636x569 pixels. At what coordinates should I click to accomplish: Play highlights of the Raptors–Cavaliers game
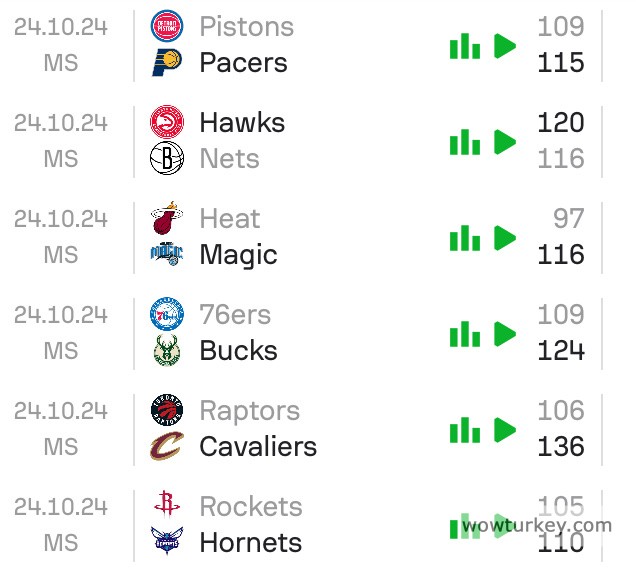[505, 430]
